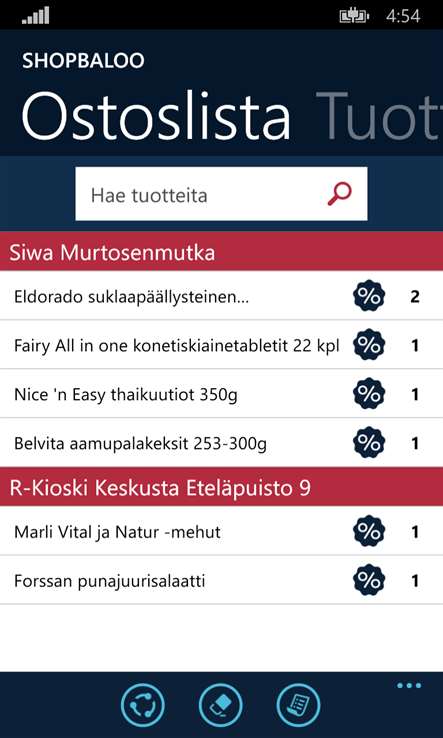This screenshot has height=738, width=443.
Task: Select Nice 'n Easy thaikuutiot 350g
Action: (x=221, y=394)
